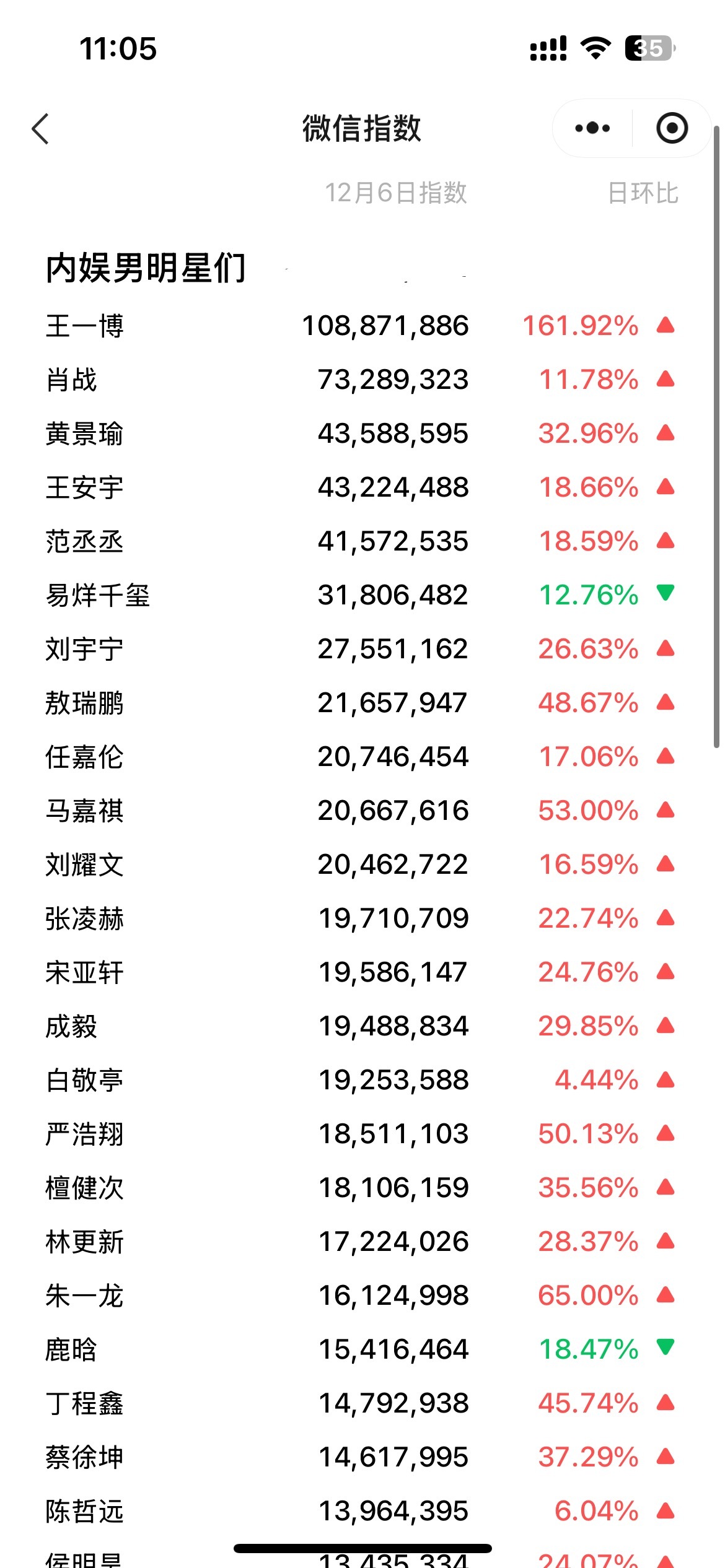This screenshot has height=1568, width=725.
Task: Click 朱一龙's 65.00% change percentage
Action: pyautogui.click(x=587, y=1295)
